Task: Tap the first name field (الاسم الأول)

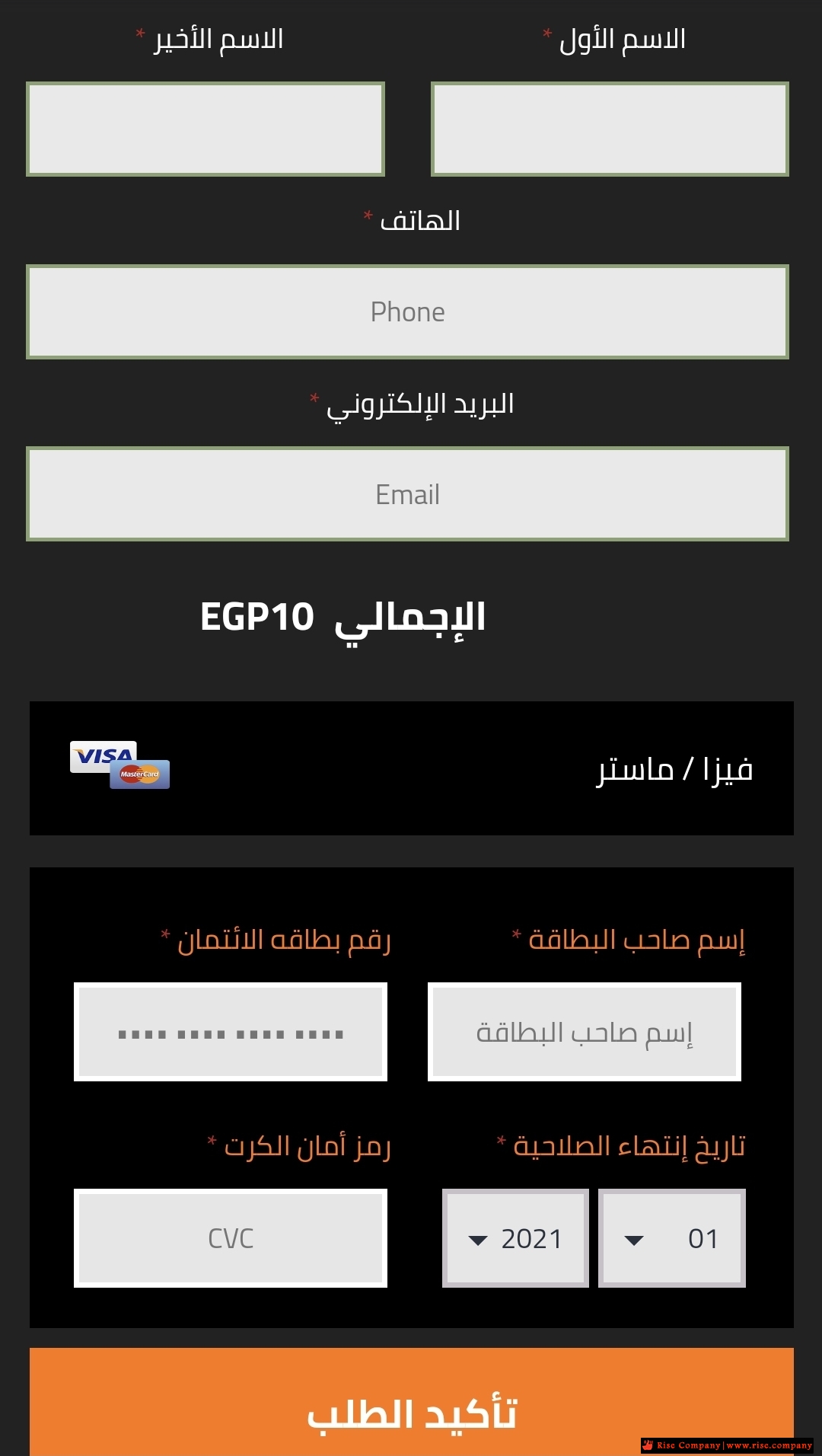Action: [x=610, y=129]
